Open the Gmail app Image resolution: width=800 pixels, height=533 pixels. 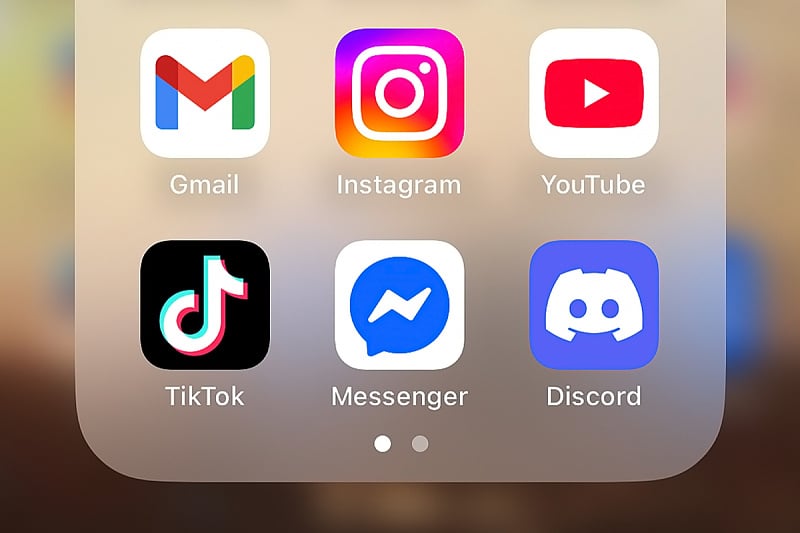[205, 93]
